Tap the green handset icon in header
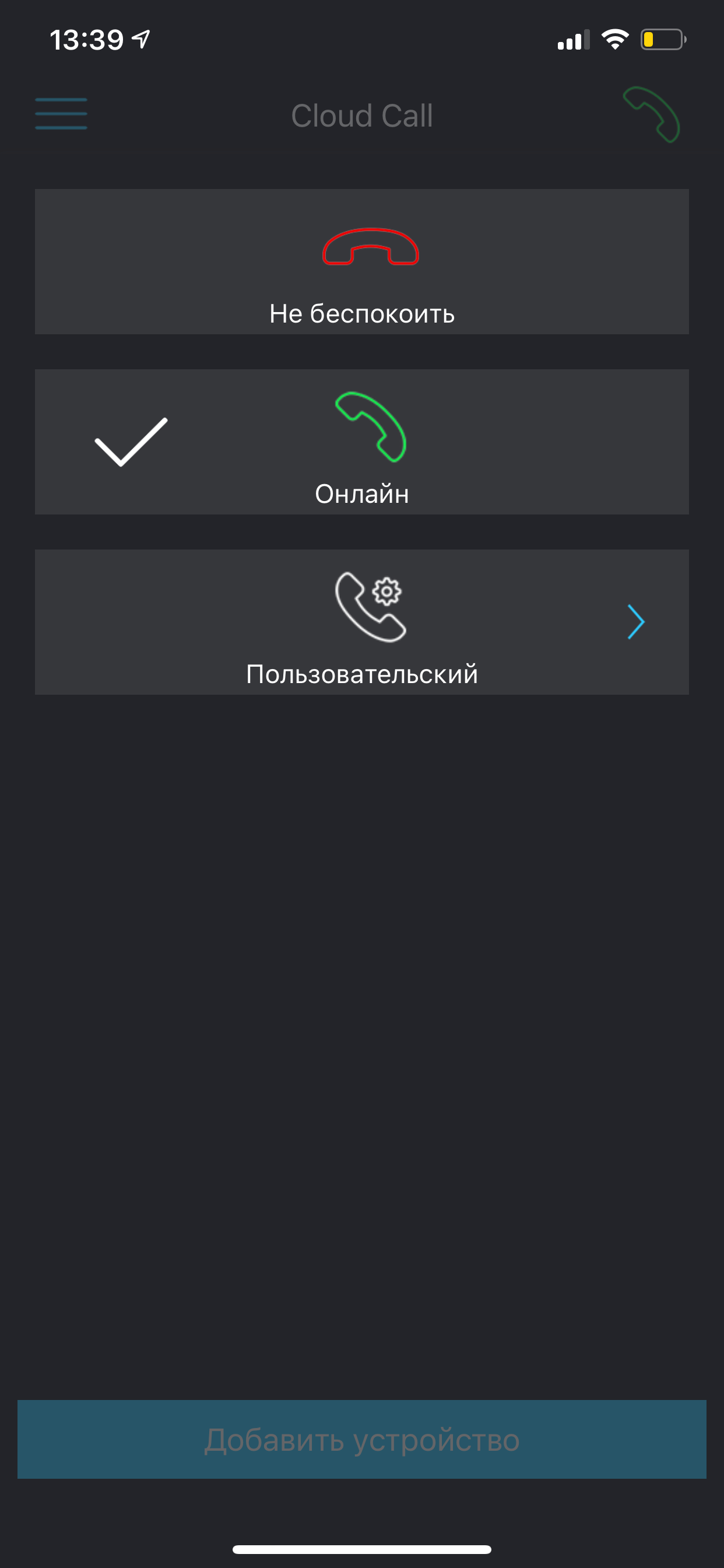This screenshot has width=724, height=1568. click(x=652, y=116)
